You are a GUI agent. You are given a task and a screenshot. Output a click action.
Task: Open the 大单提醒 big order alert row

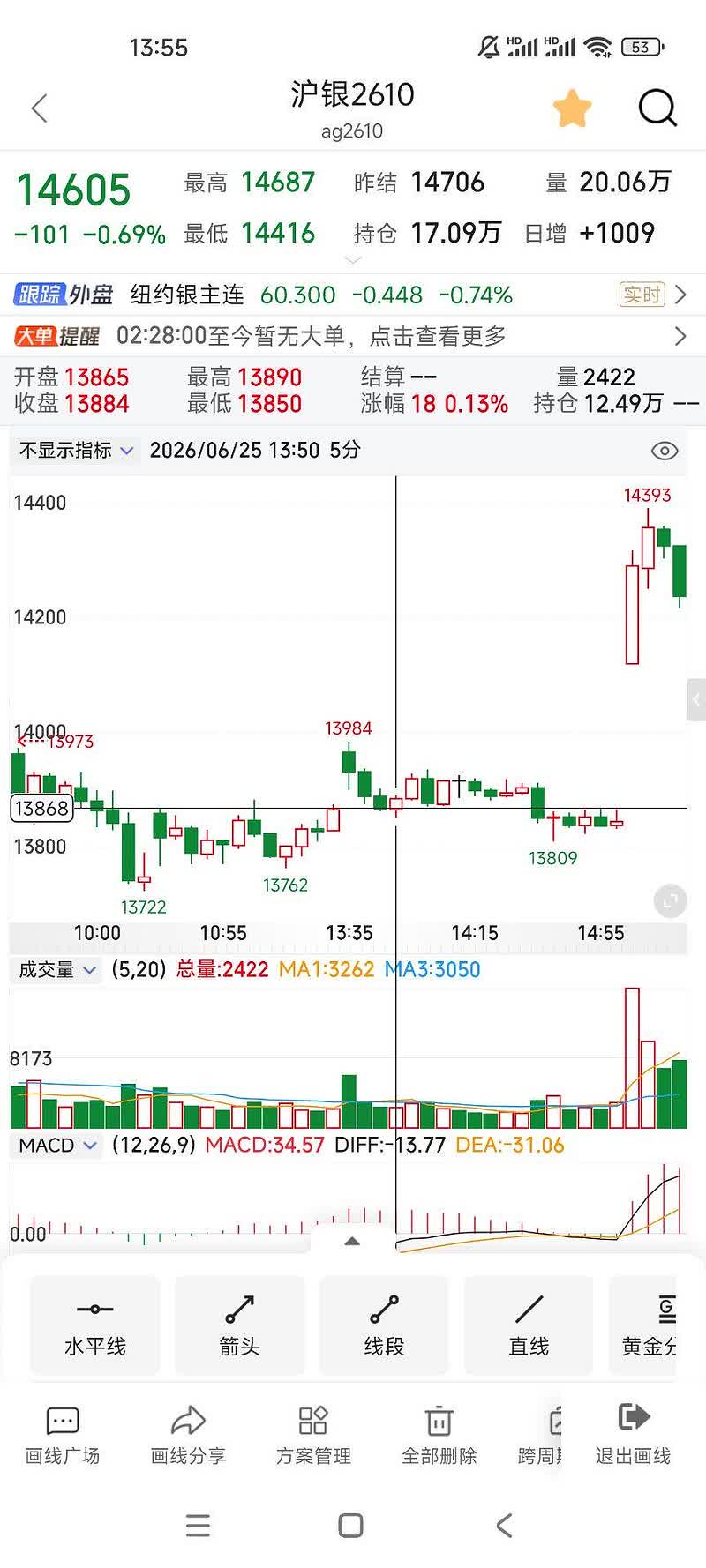coord(353,336)
